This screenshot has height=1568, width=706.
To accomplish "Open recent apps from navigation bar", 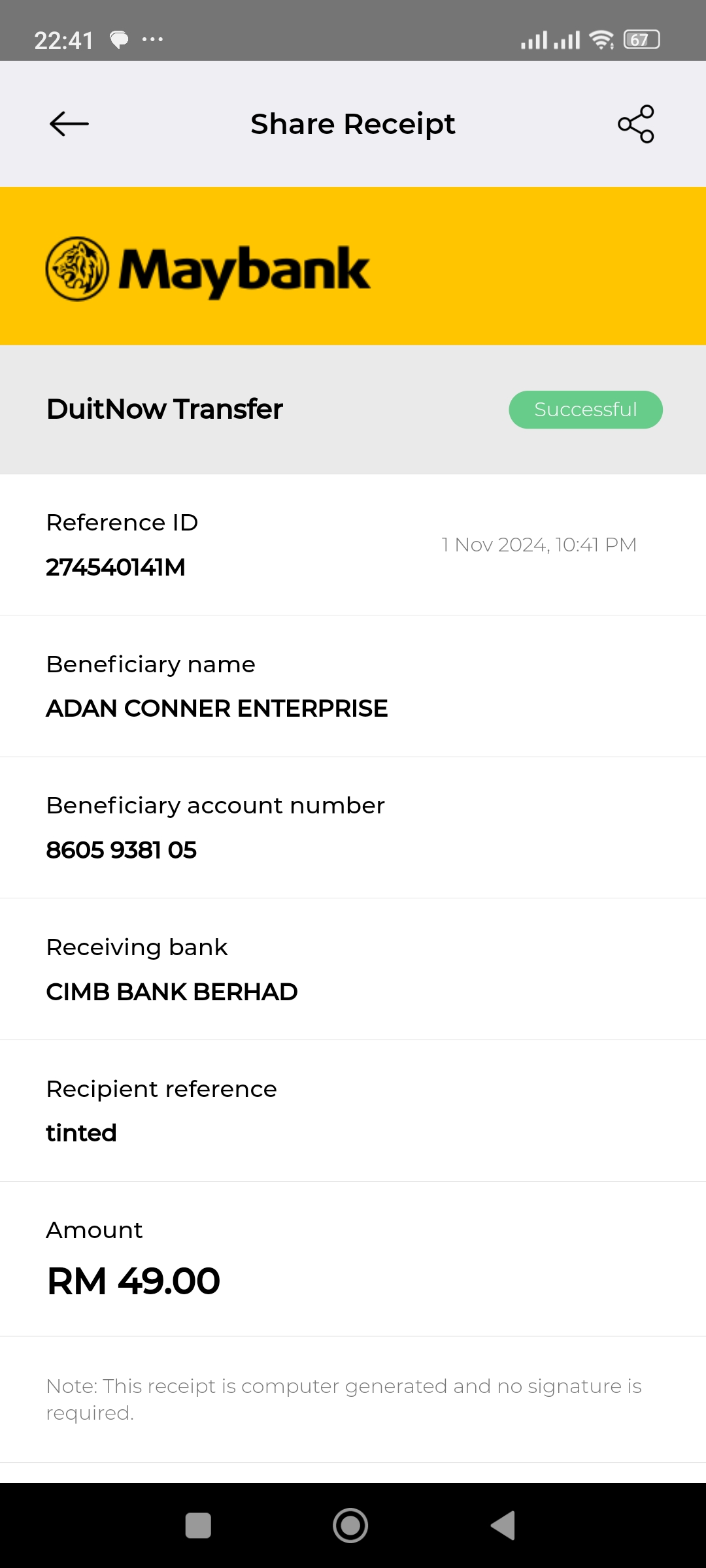I will [198, 1526].
